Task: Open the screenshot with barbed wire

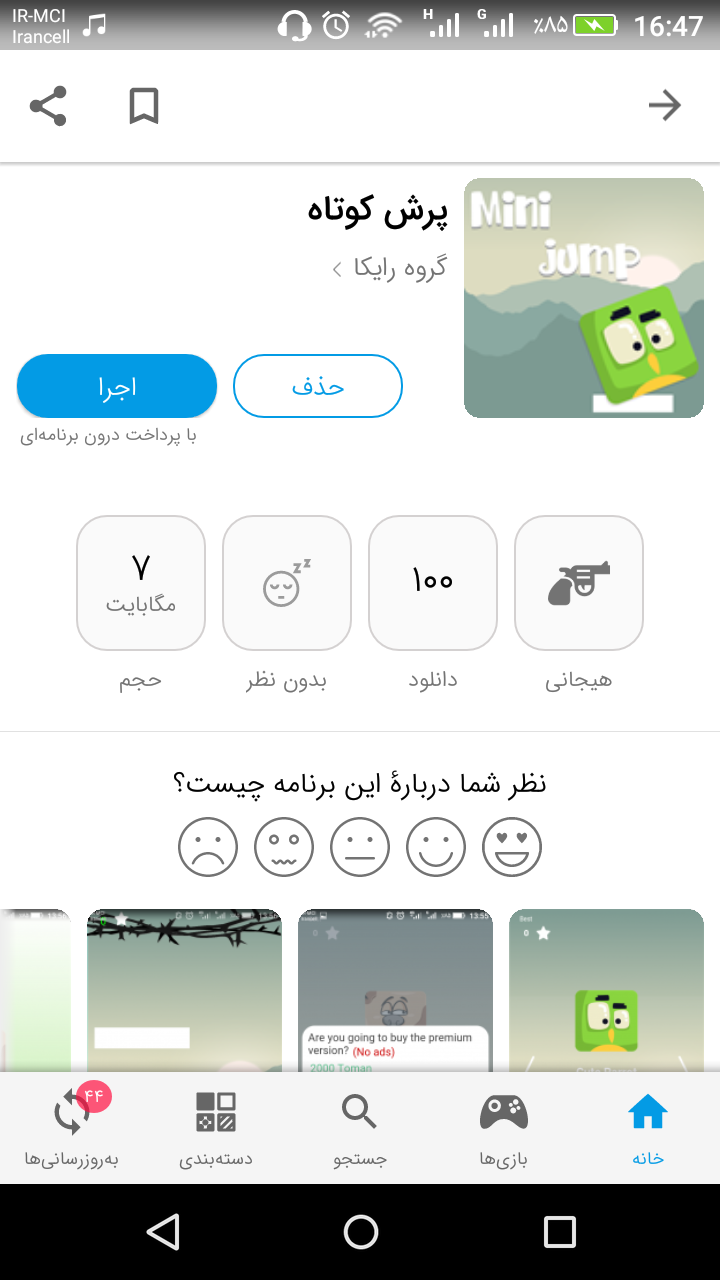Action: 184,990
